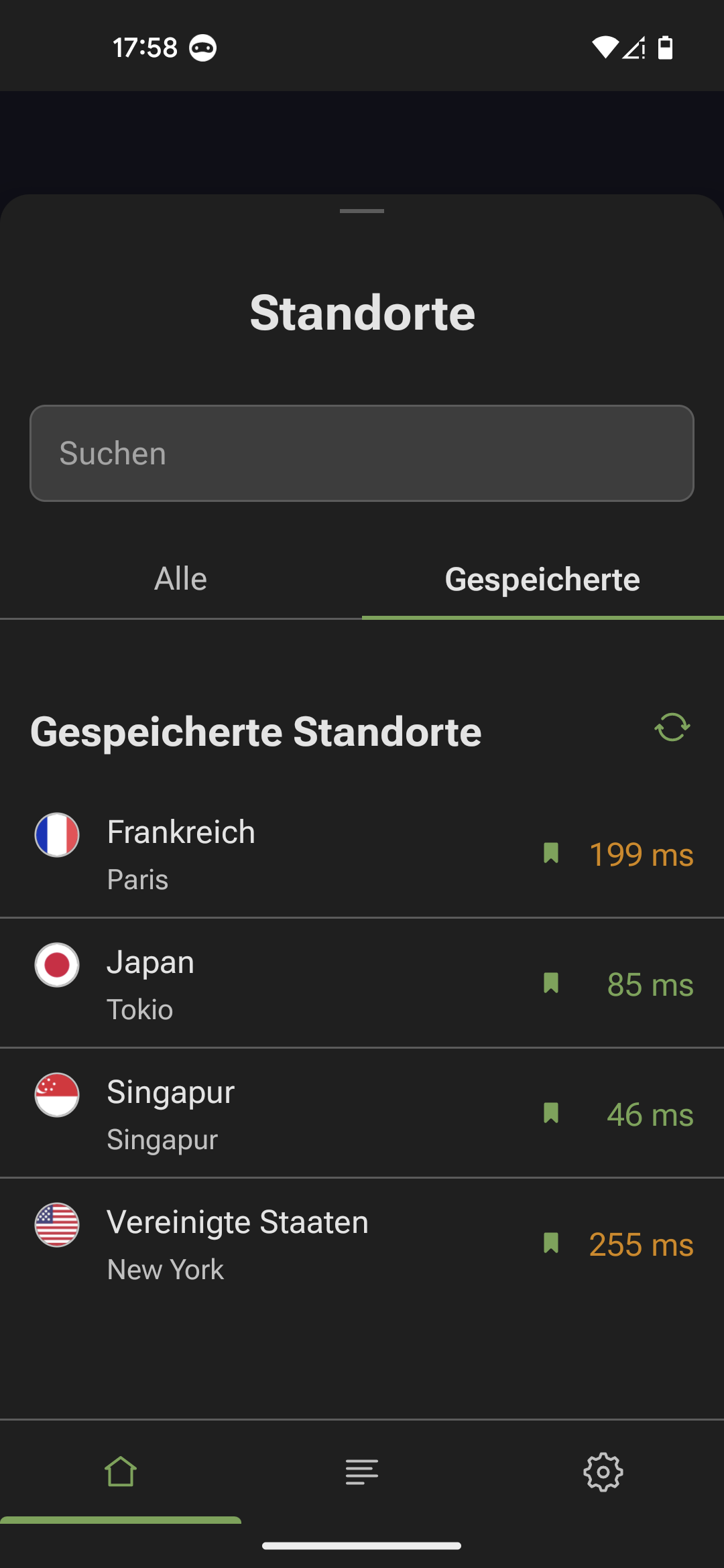The width and height of the screenshot is (724, 1568).
Task: Unbookmark the Frankreich location
Action: pyautogui.click(x=551, y=854)
